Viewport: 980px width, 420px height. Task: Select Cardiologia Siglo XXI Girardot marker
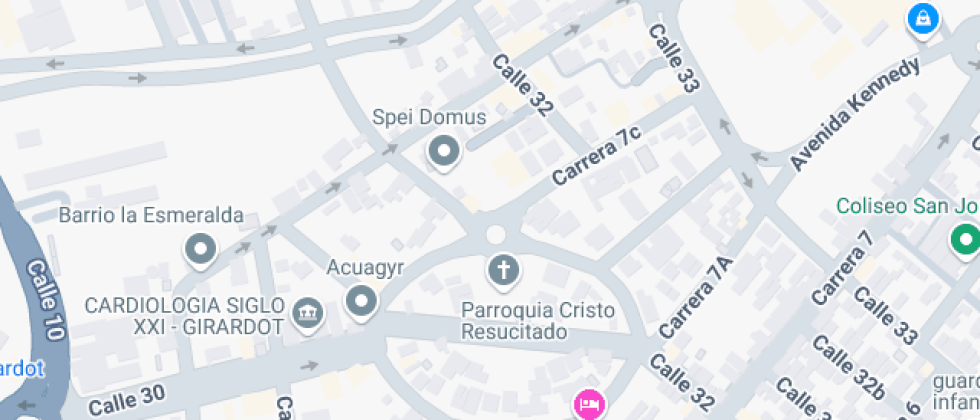click(308, 314)
